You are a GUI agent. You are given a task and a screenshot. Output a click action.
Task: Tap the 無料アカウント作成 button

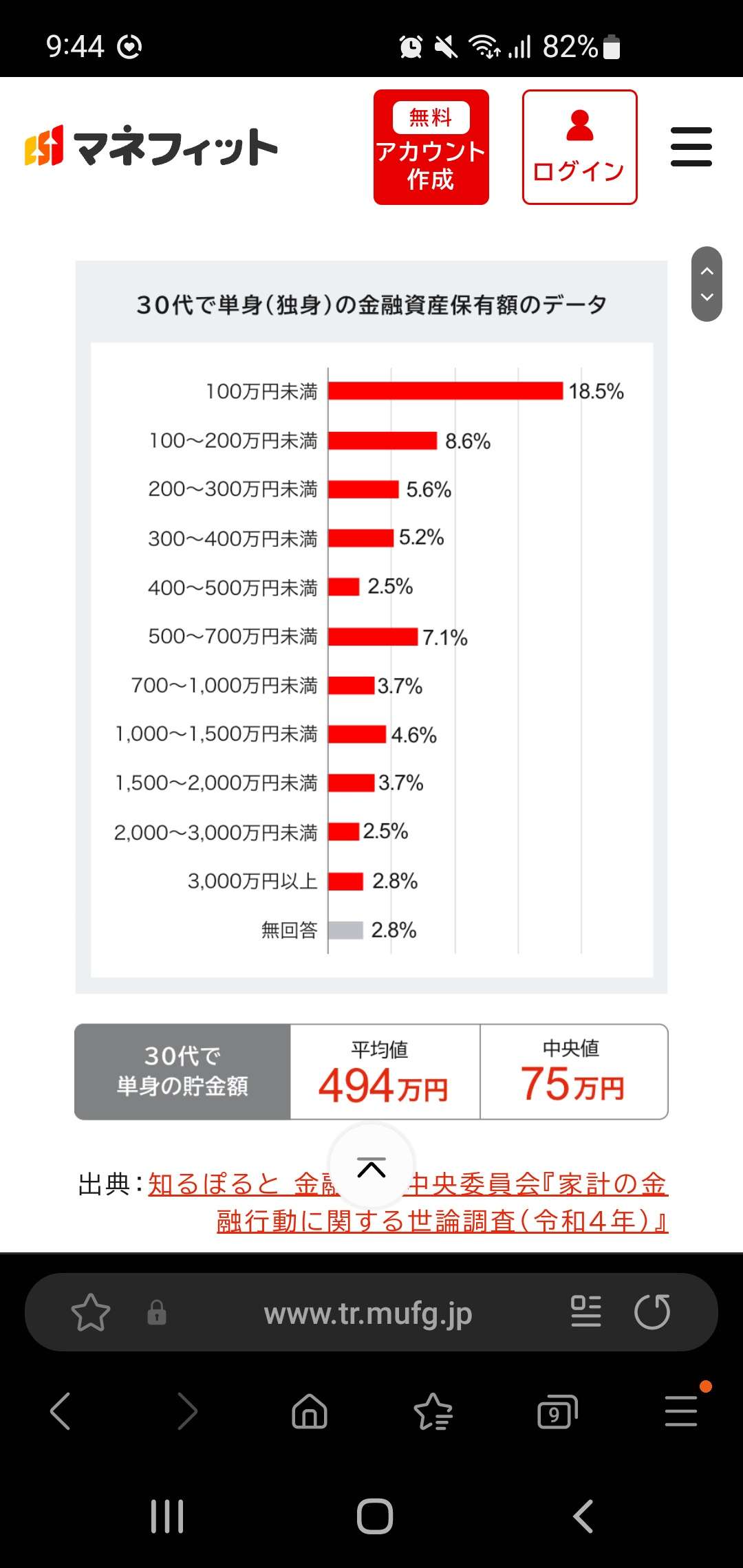[431, 147]
